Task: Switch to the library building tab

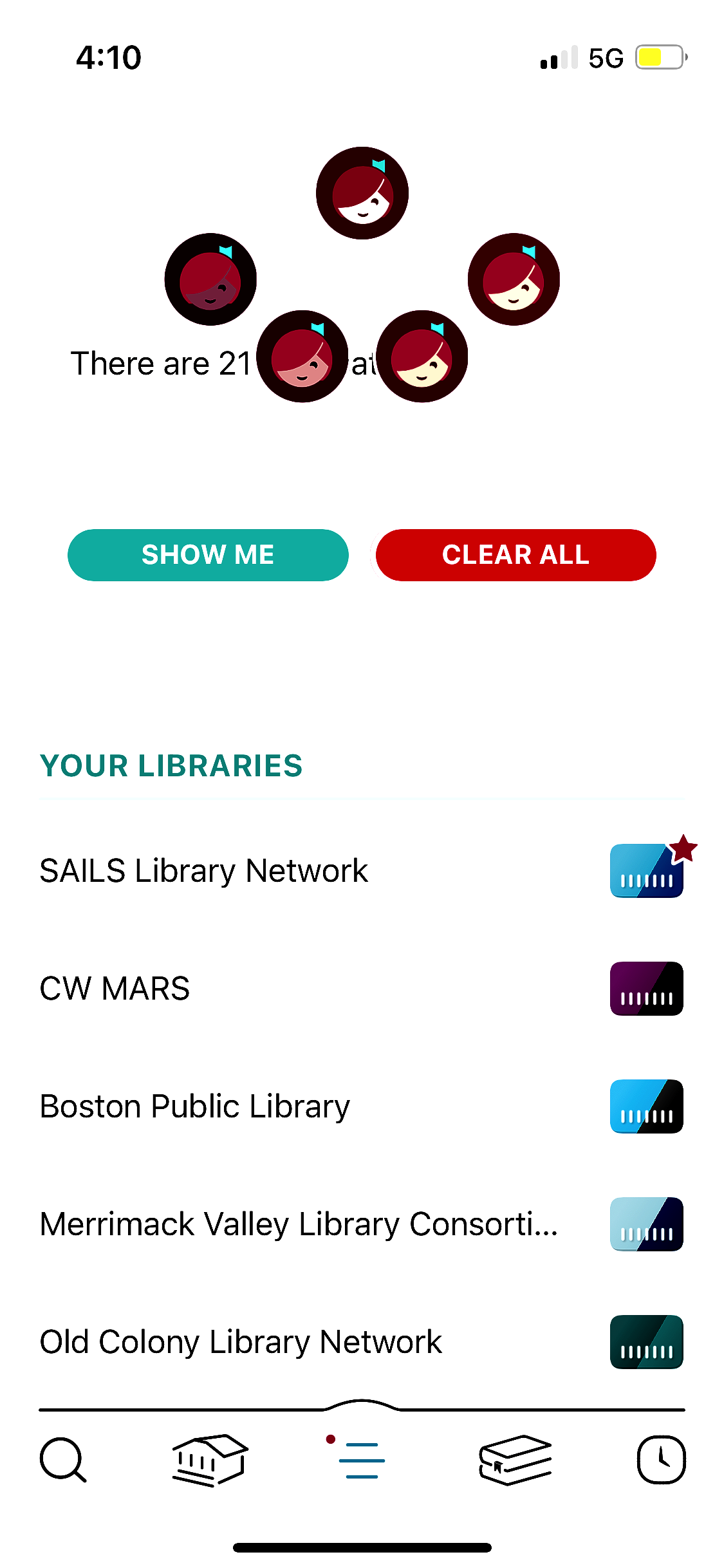Action: click(x=210, y=1460)
